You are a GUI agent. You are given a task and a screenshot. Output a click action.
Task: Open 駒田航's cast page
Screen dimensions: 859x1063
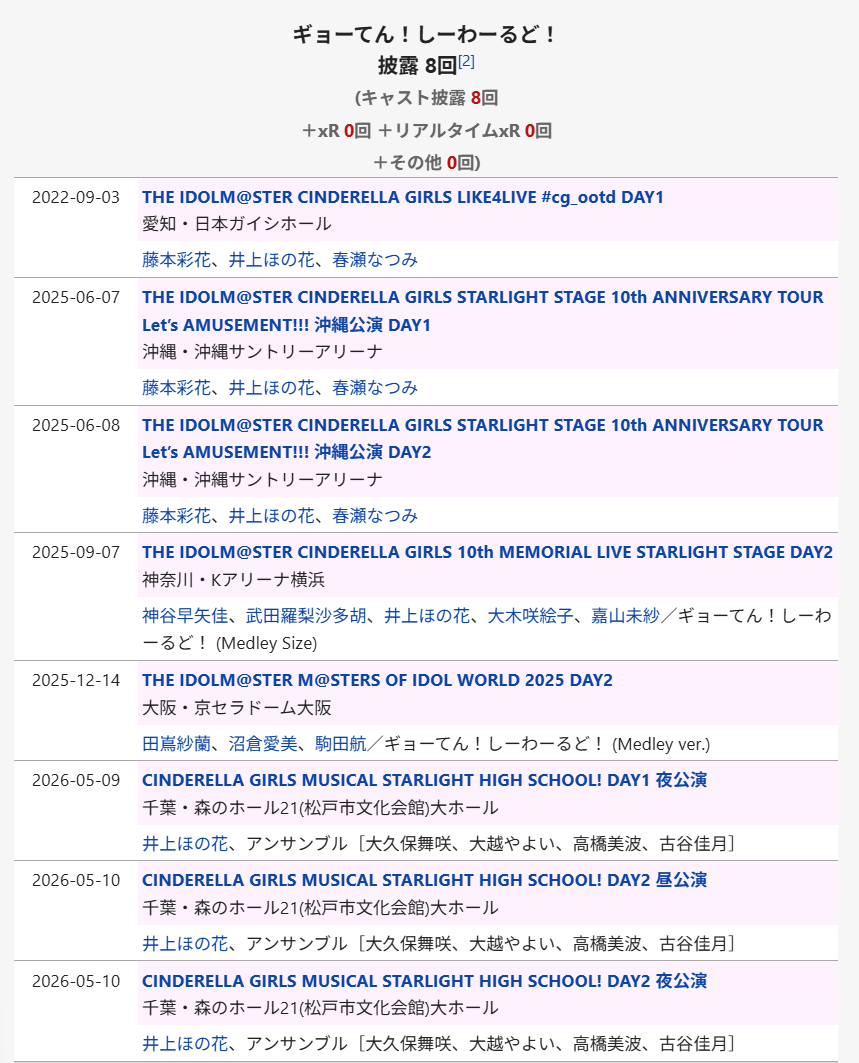341,744
